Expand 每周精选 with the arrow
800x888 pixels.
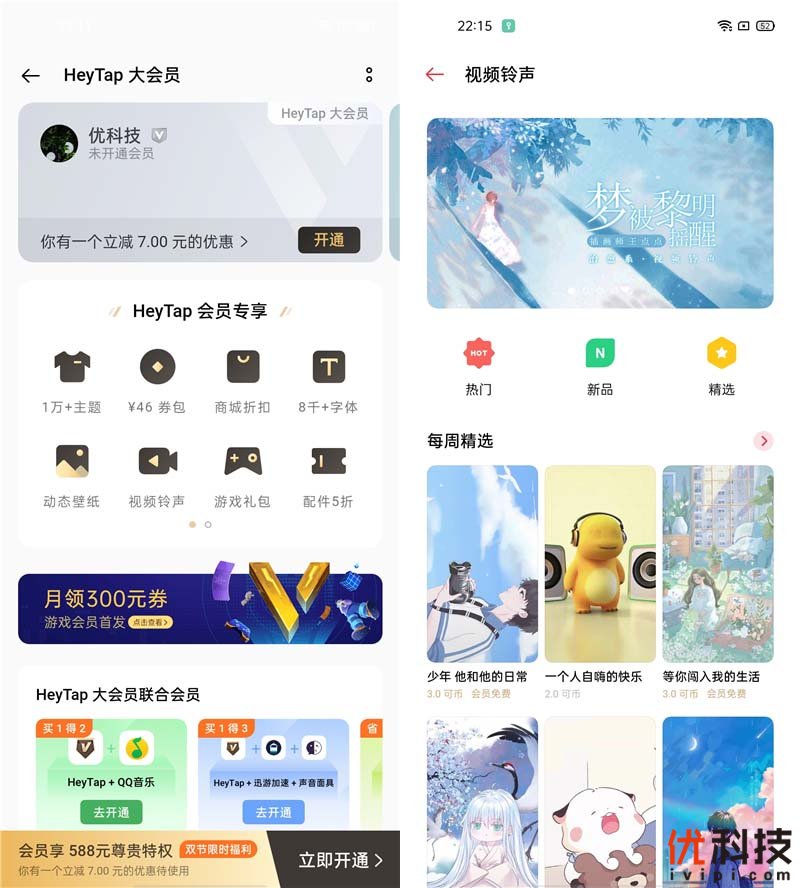(764, 441)
